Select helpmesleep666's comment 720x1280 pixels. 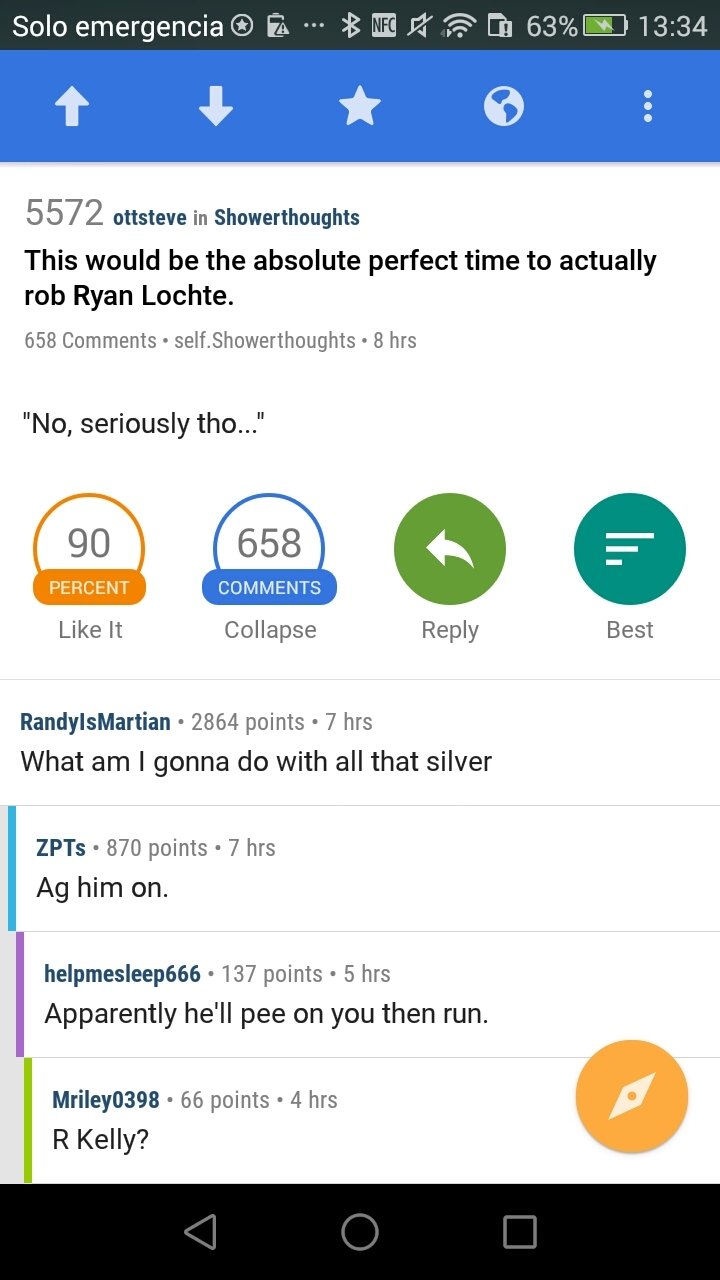click(368, 995)
